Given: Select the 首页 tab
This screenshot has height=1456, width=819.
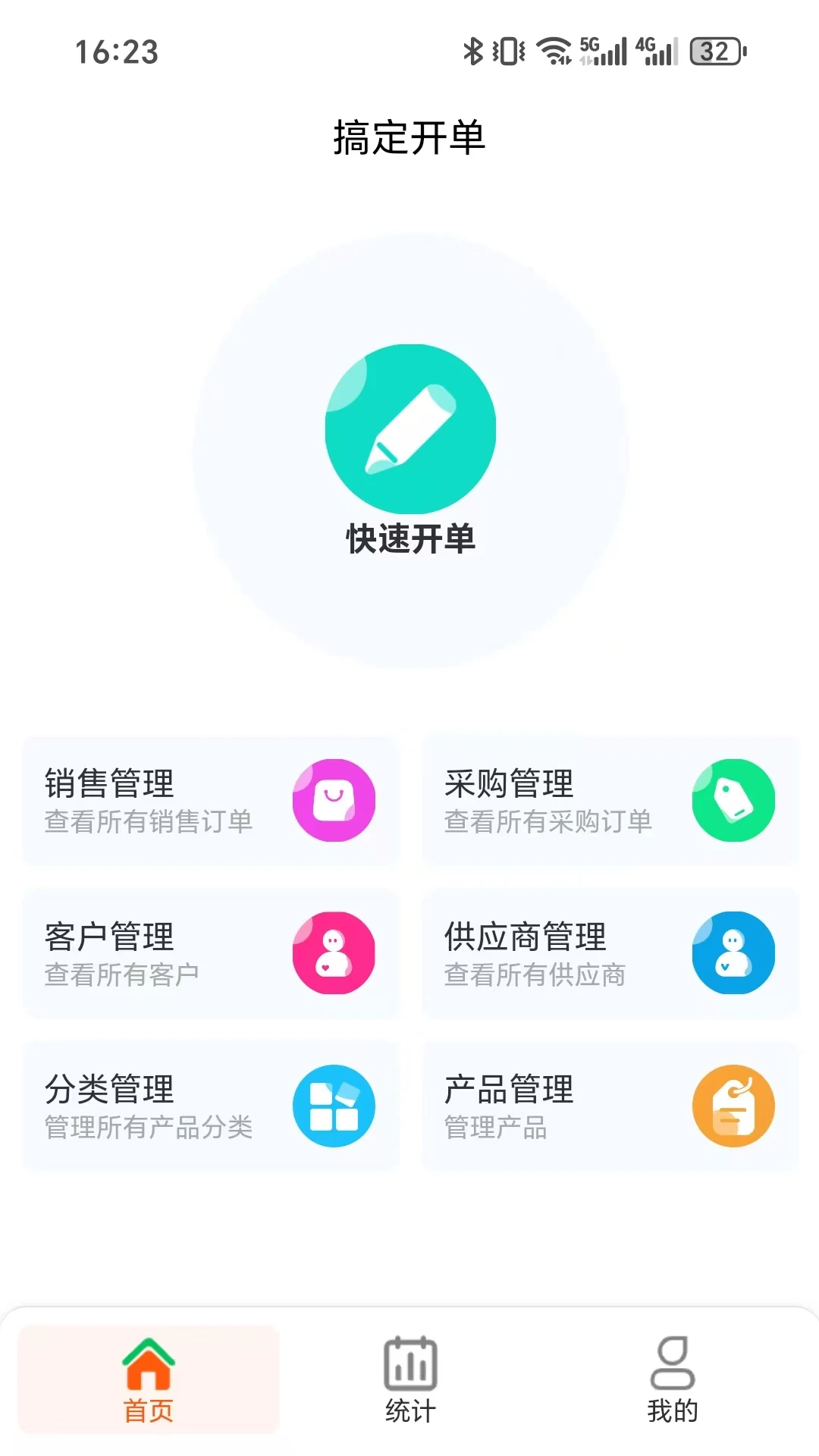Looking at the screenshot, I should [x=149, y=1380].
